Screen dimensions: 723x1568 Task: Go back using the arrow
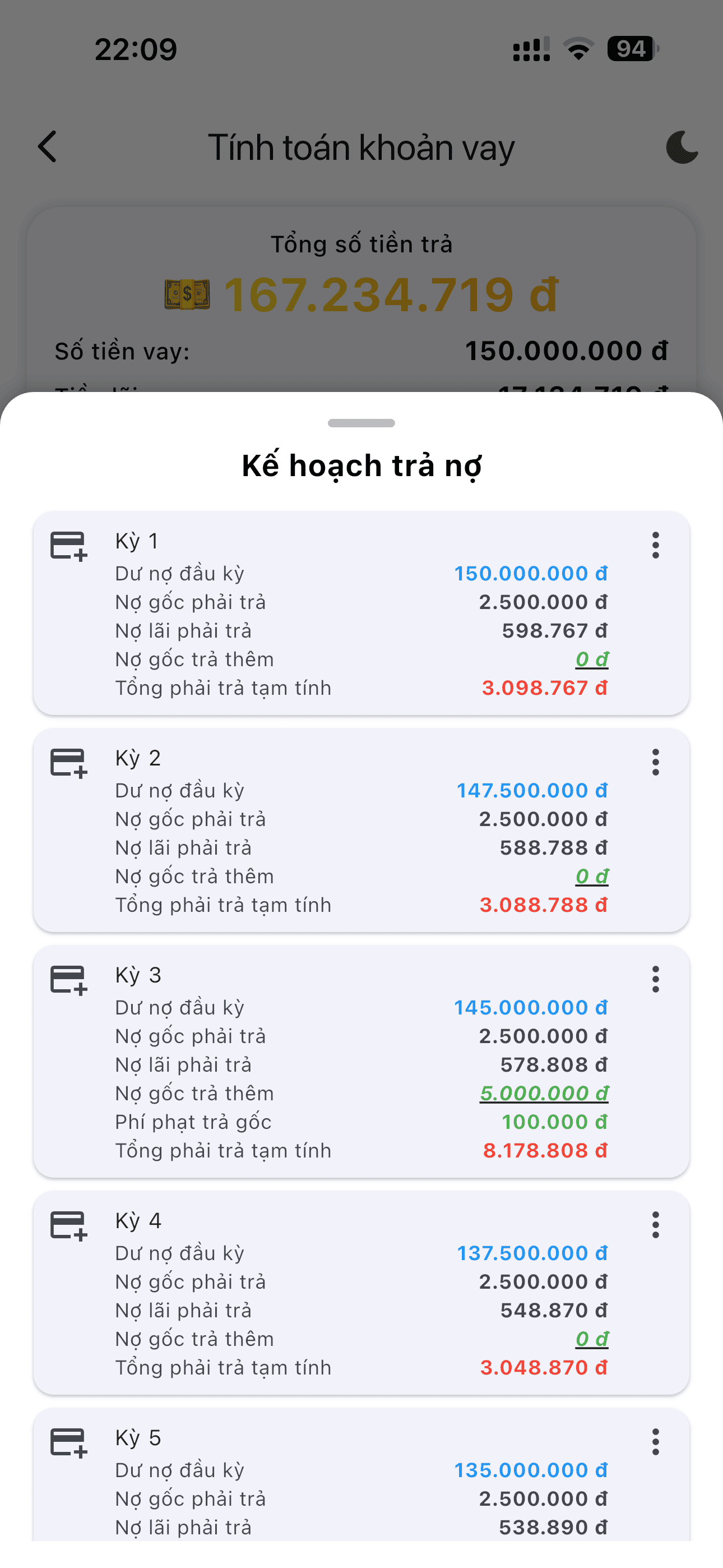pyautogui.click(x=48, y=147)
